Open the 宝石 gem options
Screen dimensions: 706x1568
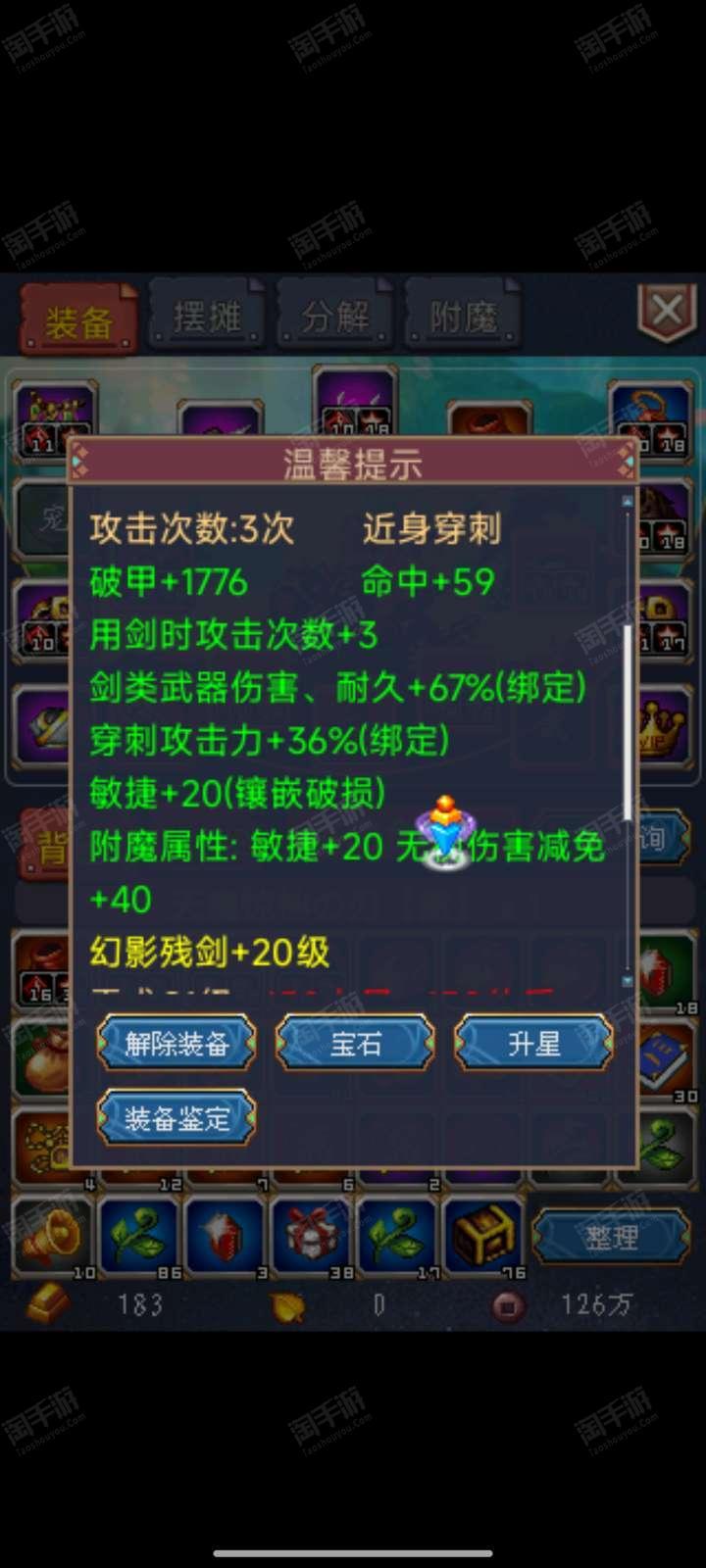point(355,1044)
